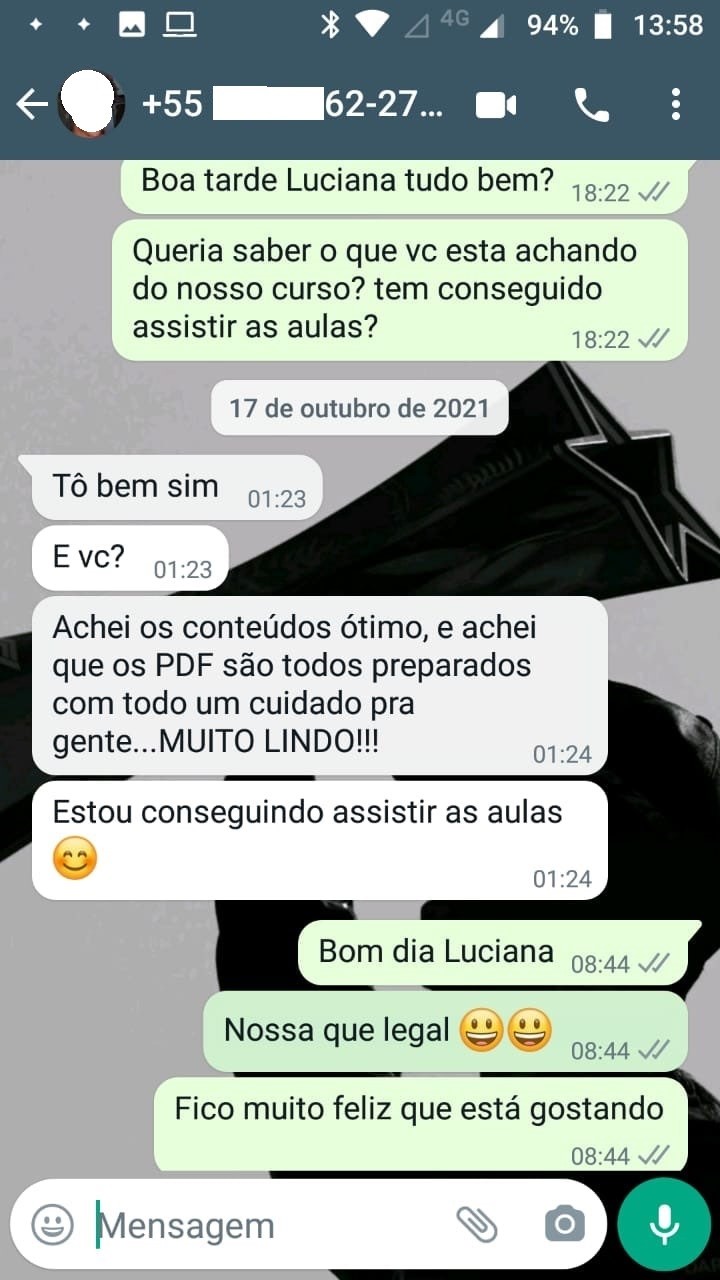Start a video call
This screenshot has height=1280, width=720.
tap(496, 104)
